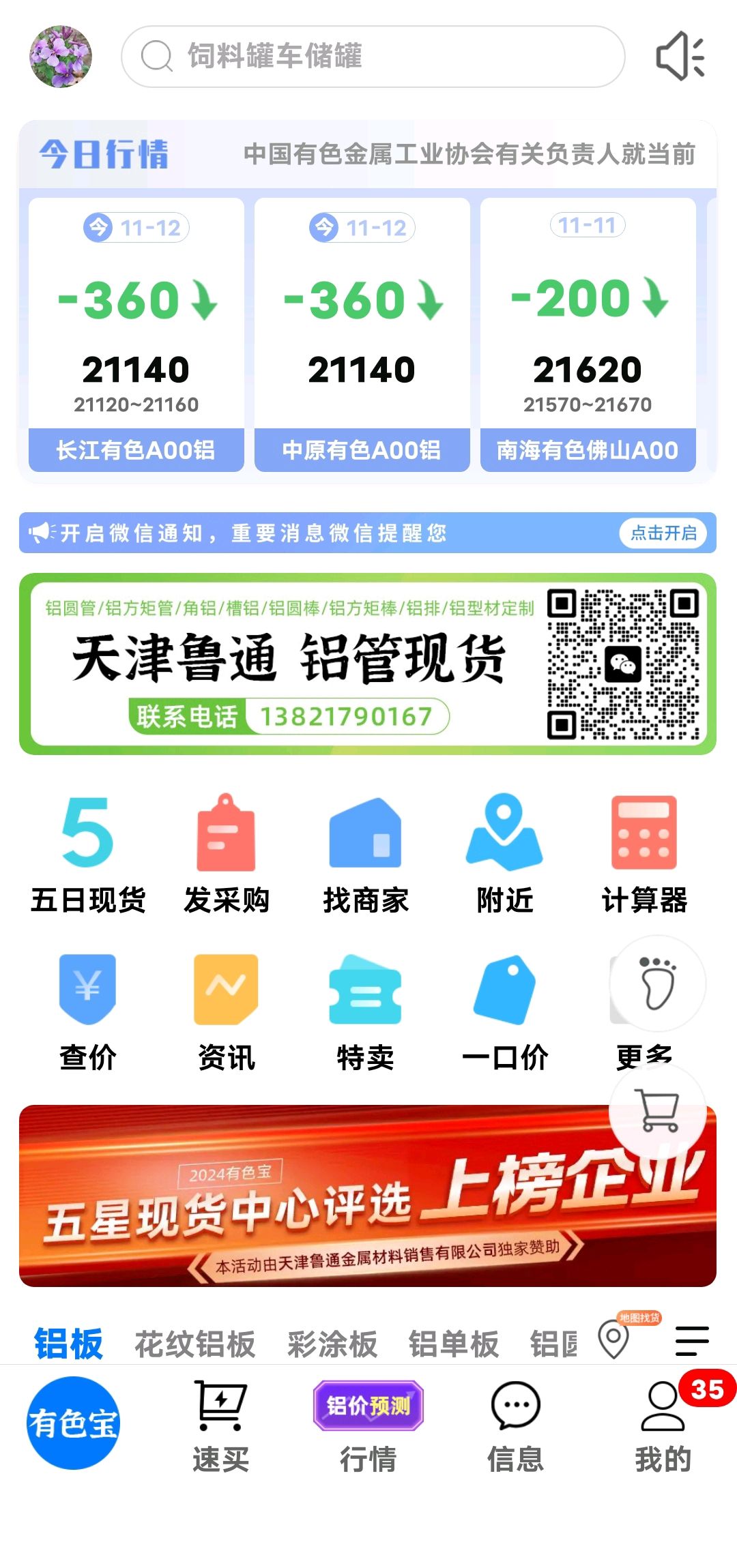Open the 南海有色佛山A00 price card
Viewport: 737px width, 1568px height.
pyautogui.click(x=588, y=334)
